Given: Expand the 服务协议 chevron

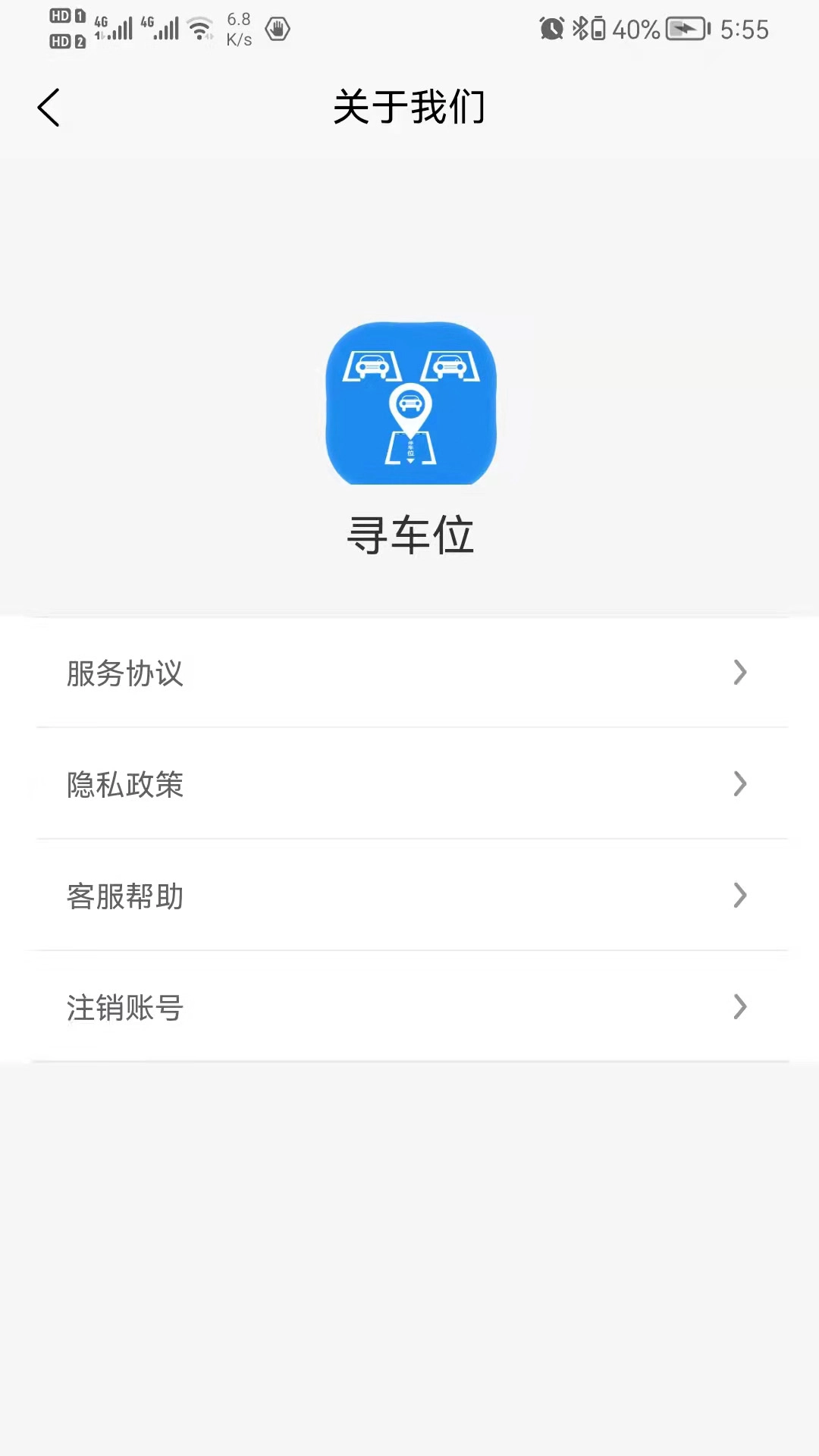Looking at the screenshot, I should [739, 673].
